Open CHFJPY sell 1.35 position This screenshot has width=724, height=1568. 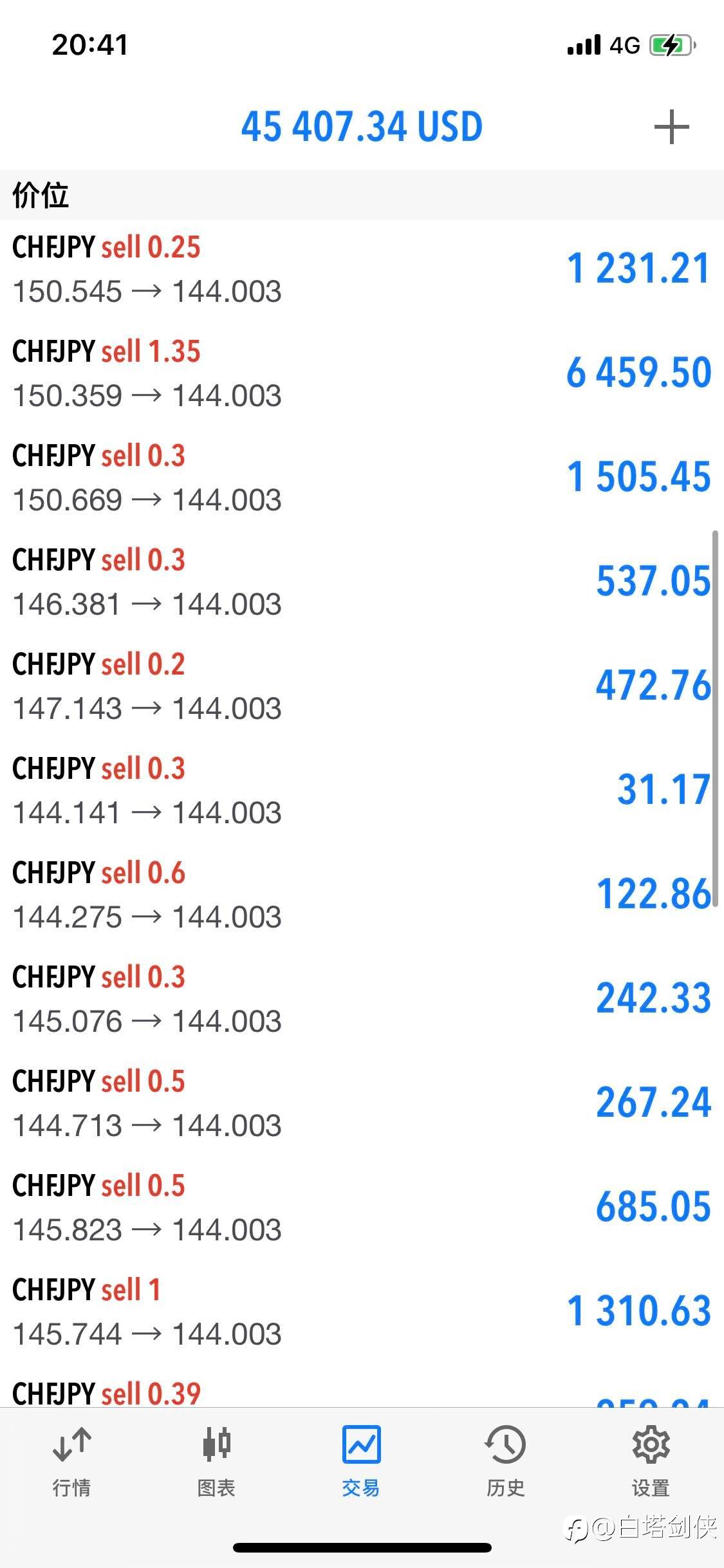pyautogui.click(x=362, y=373)
